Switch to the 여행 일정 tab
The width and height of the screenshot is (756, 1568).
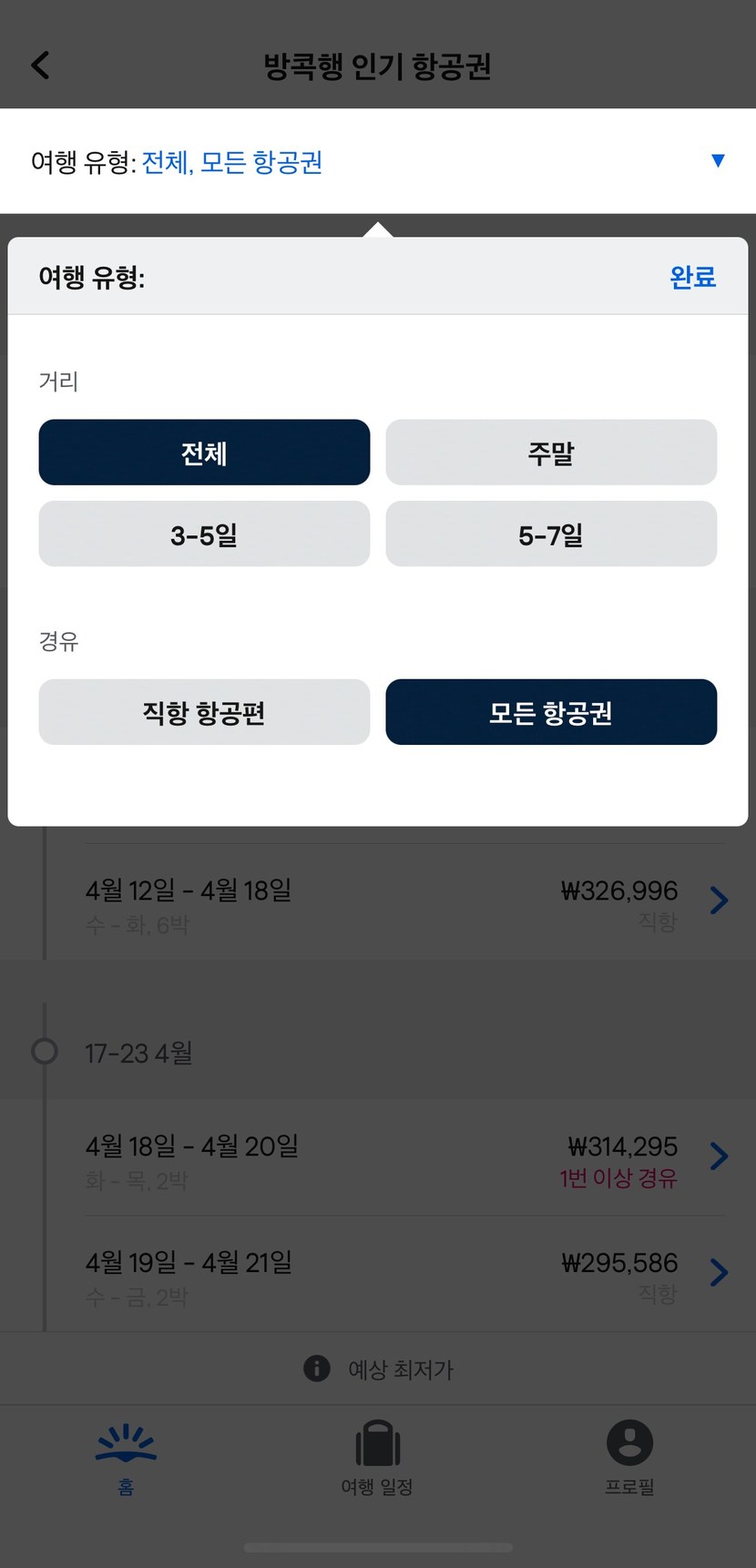(377, 1459)
